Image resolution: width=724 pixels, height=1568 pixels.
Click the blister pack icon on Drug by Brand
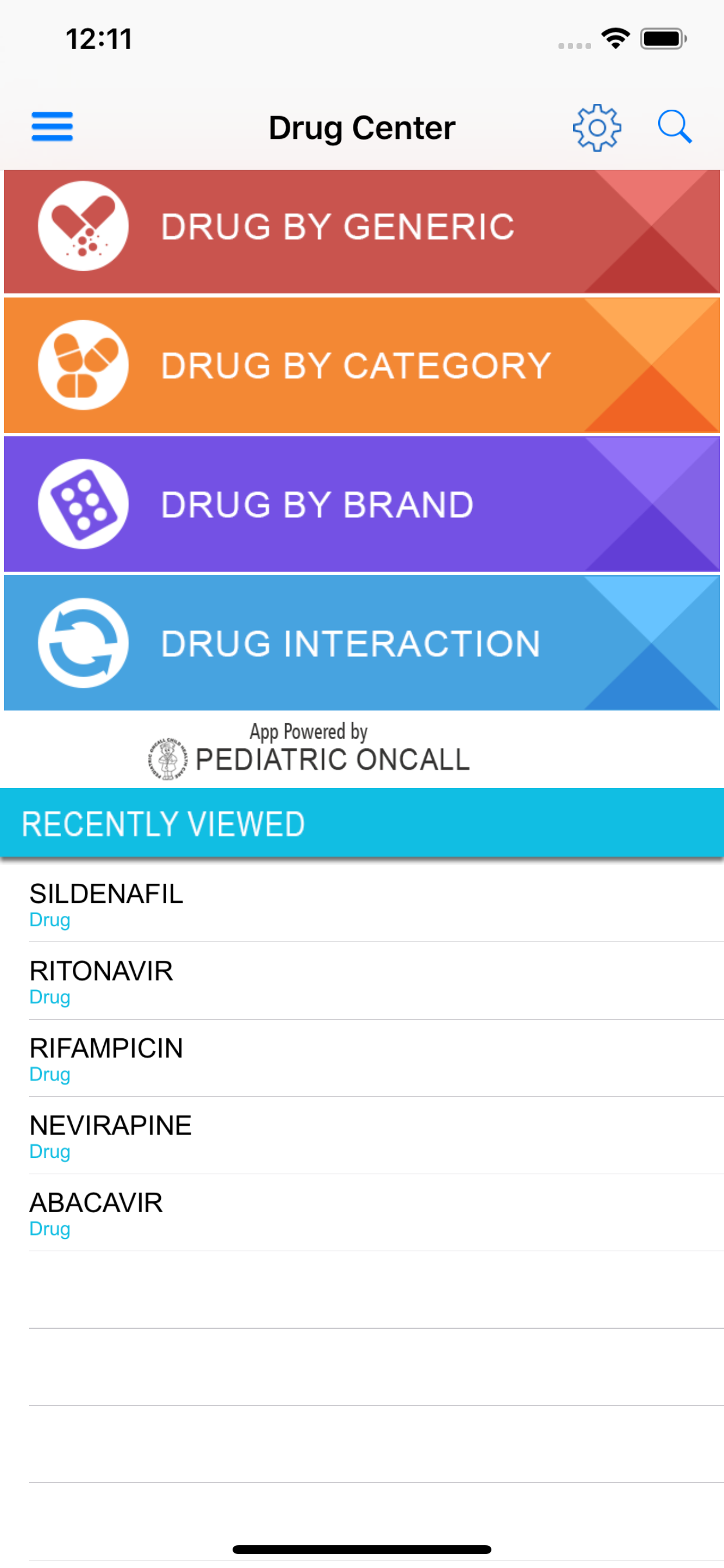pos(83,503)
